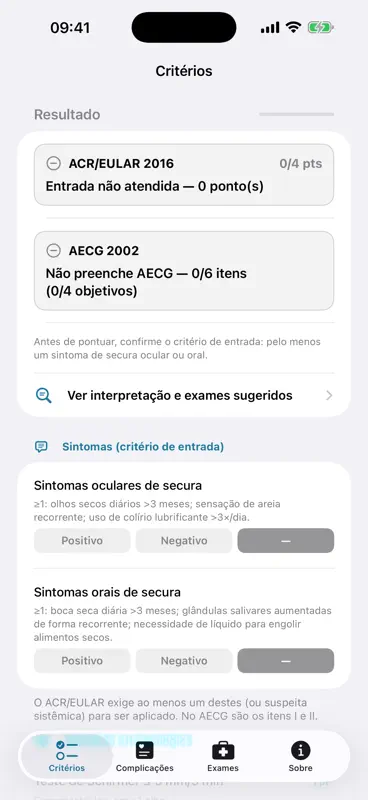Switch to the Complicações tab
The image size is (368, 800).
144,756
